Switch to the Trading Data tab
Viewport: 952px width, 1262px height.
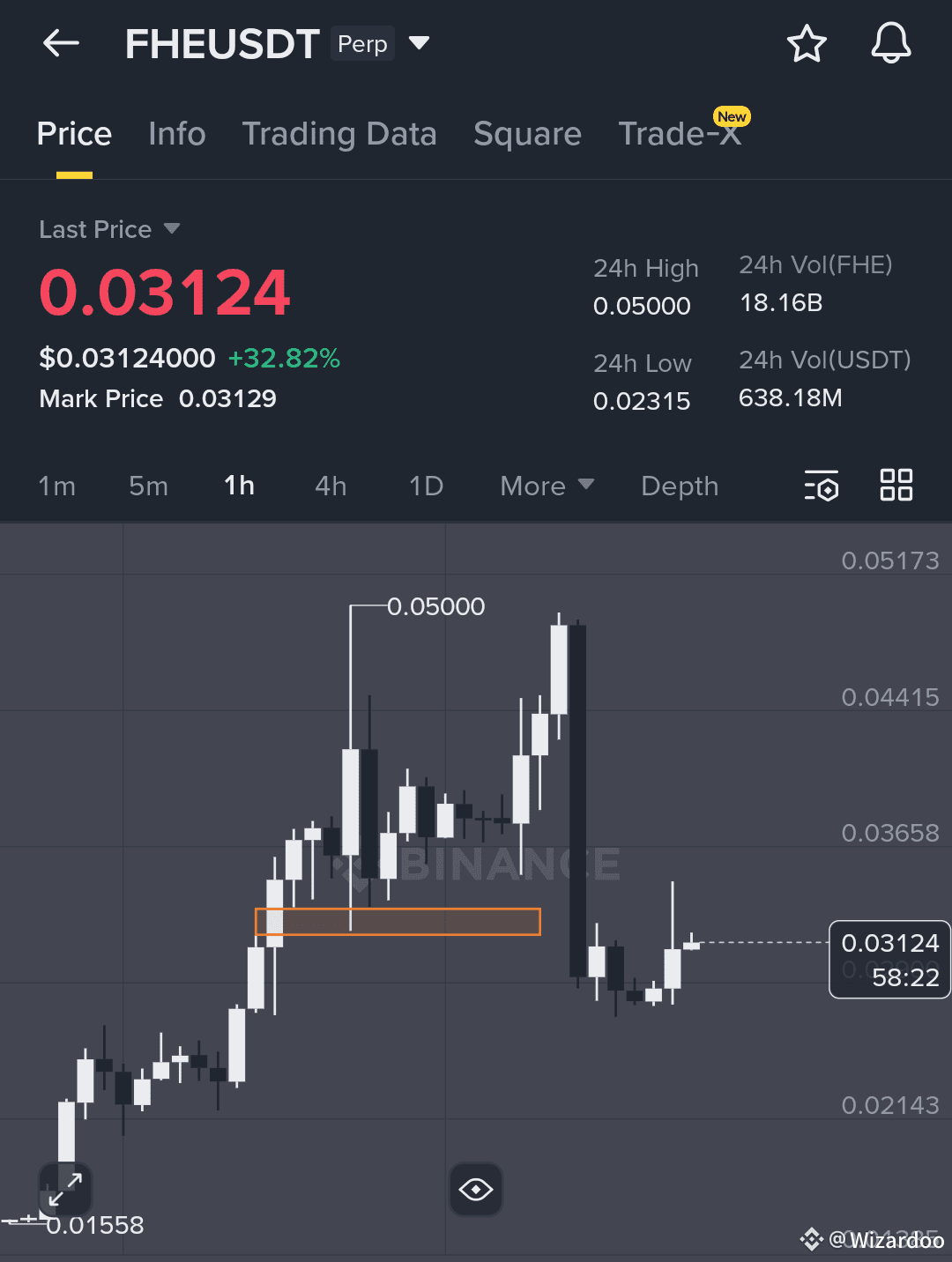(x=339, y=134)
